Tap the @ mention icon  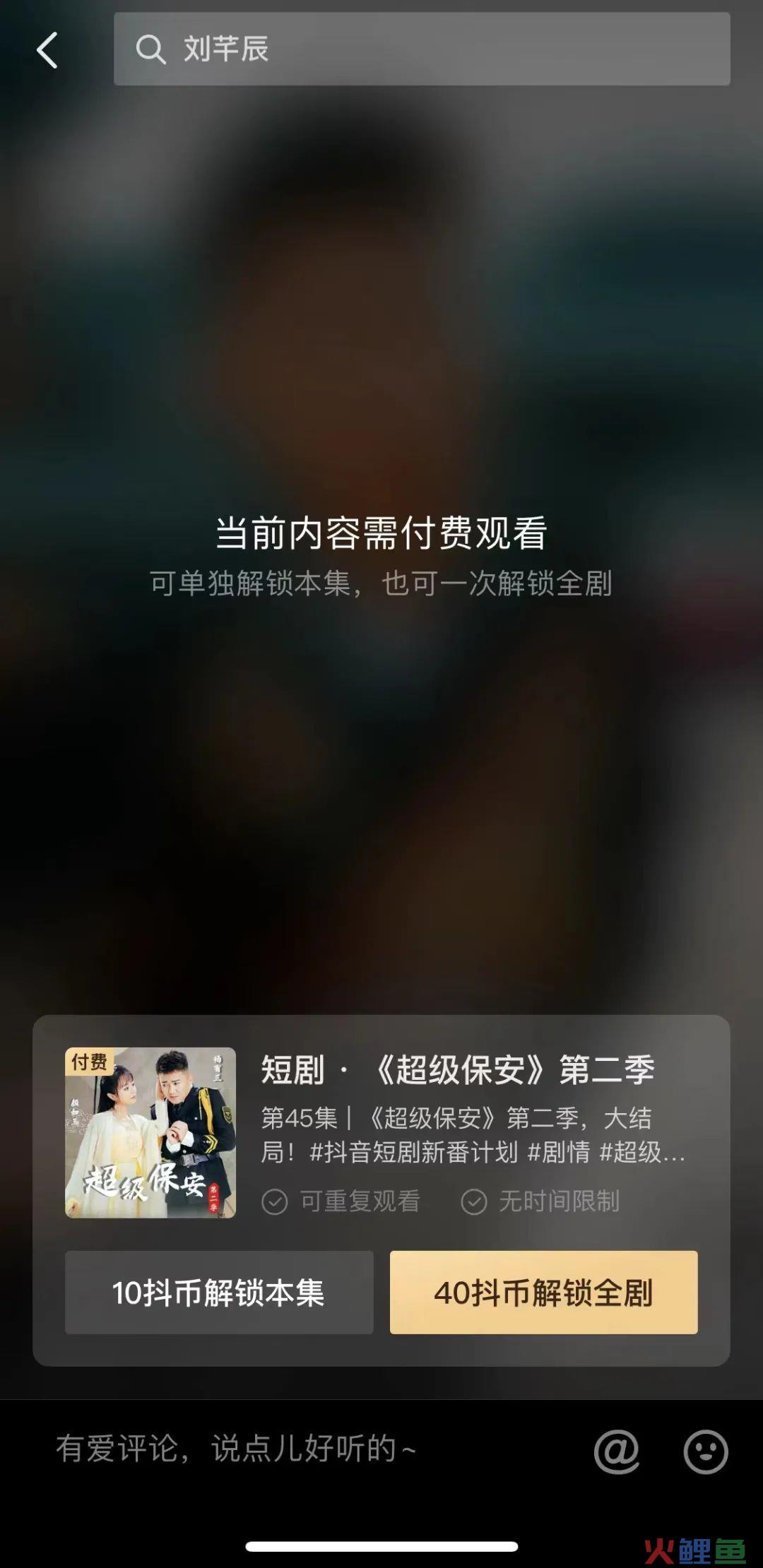click(616, 1451)
